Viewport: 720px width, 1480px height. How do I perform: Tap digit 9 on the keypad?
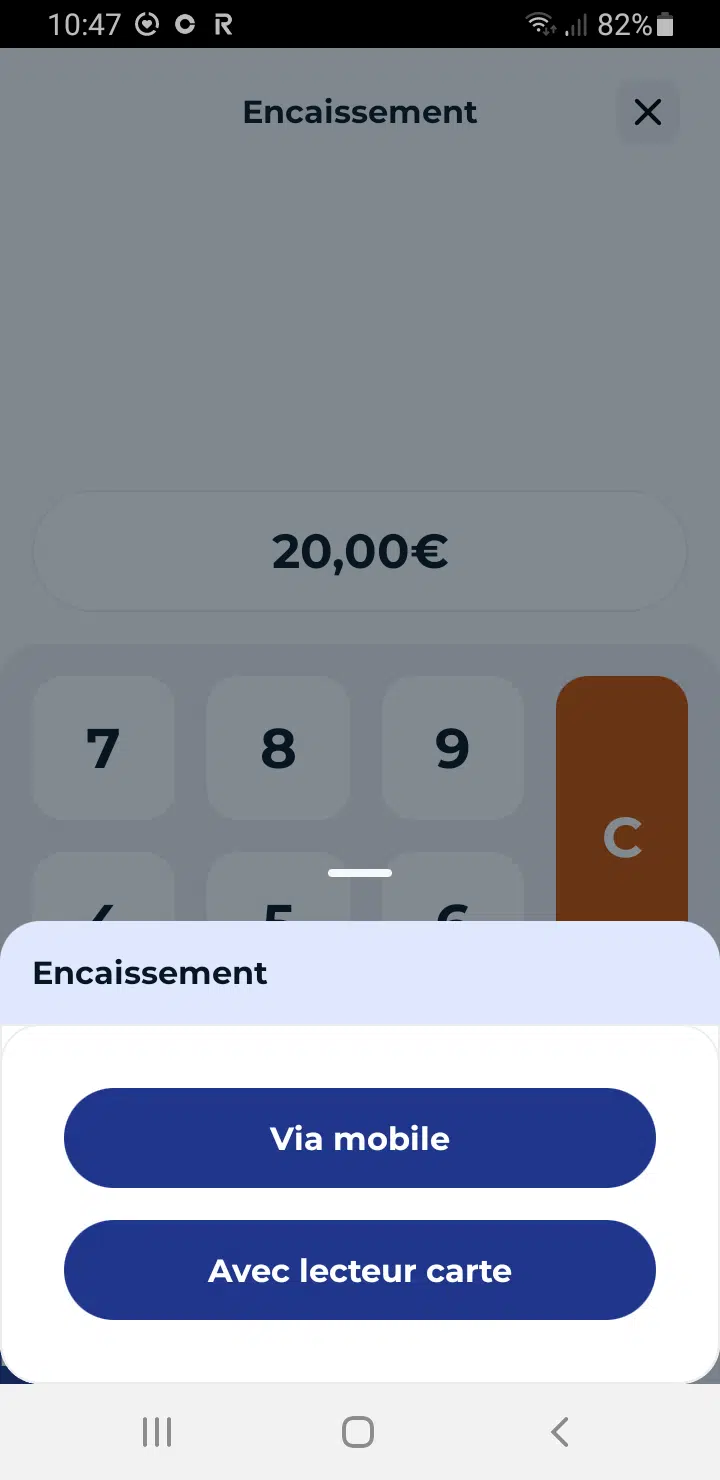(452, 749)
